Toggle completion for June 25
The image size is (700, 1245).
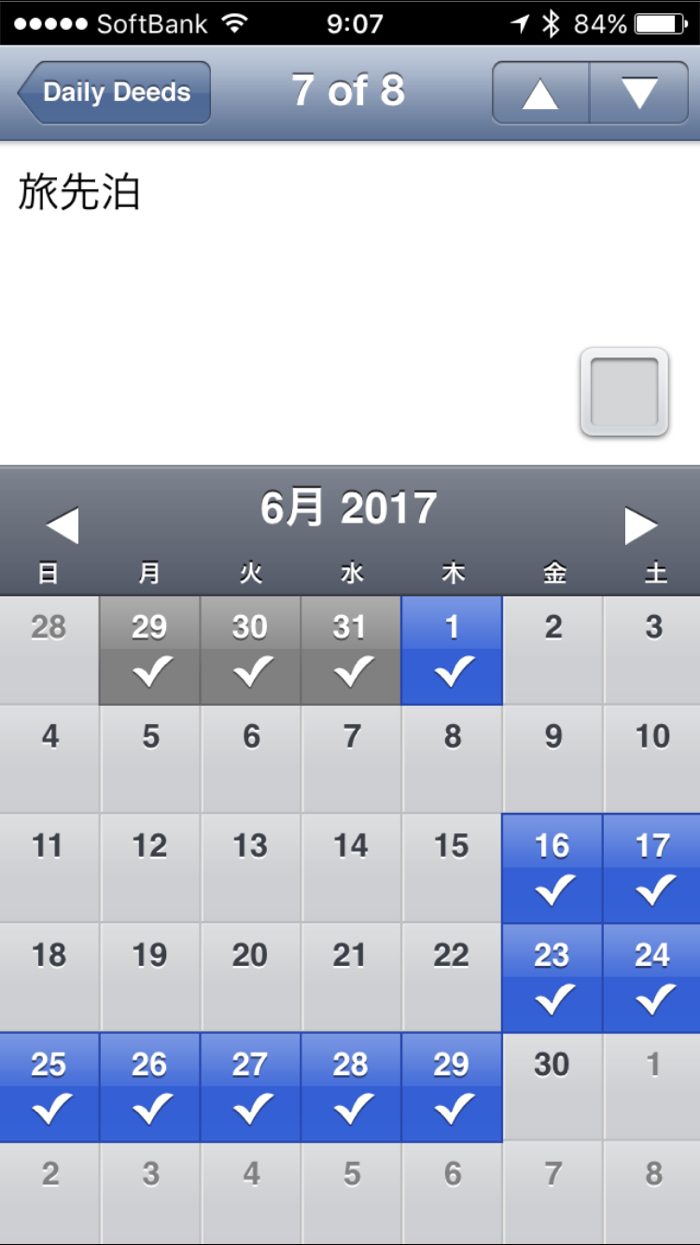coord(49,1086)
